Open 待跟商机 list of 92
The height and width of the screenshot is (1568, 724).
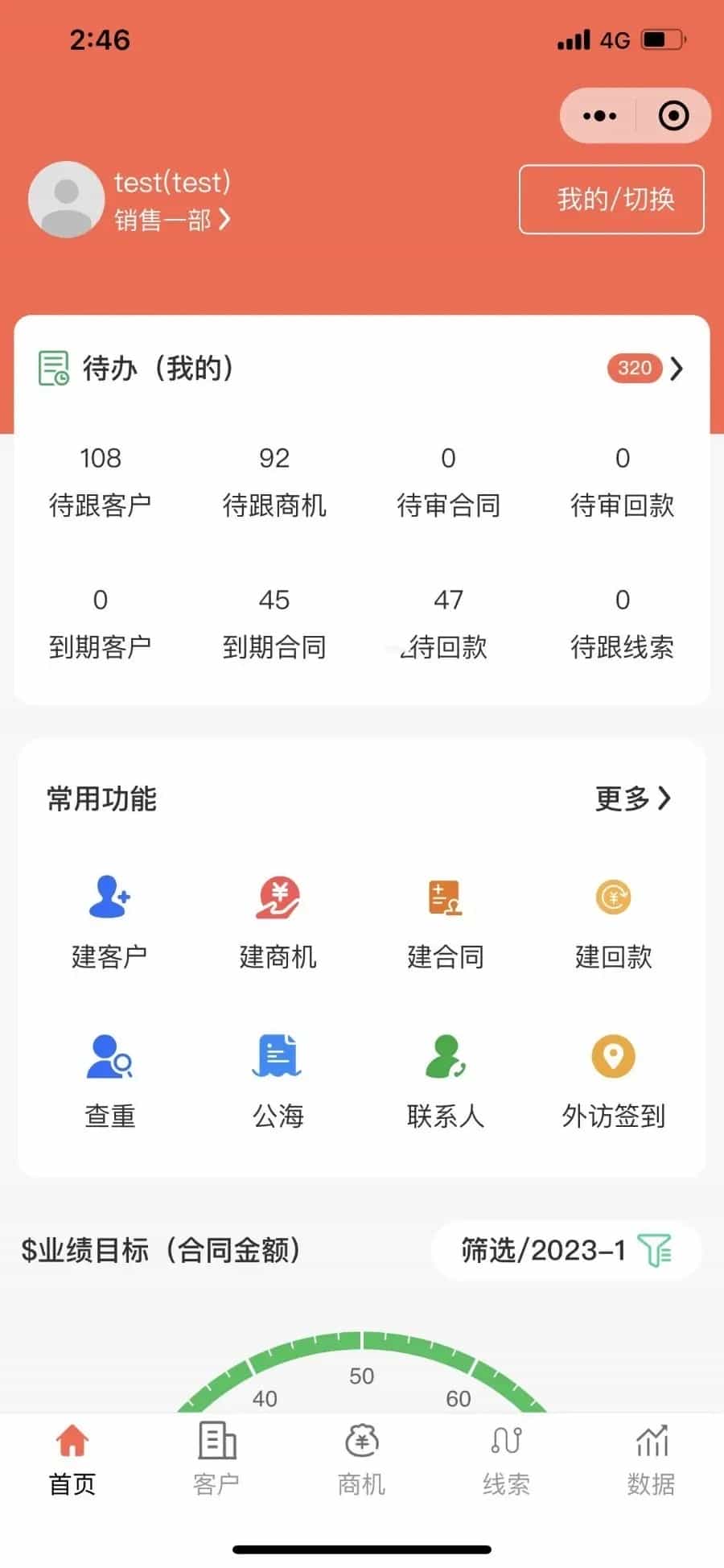(274, 482)
